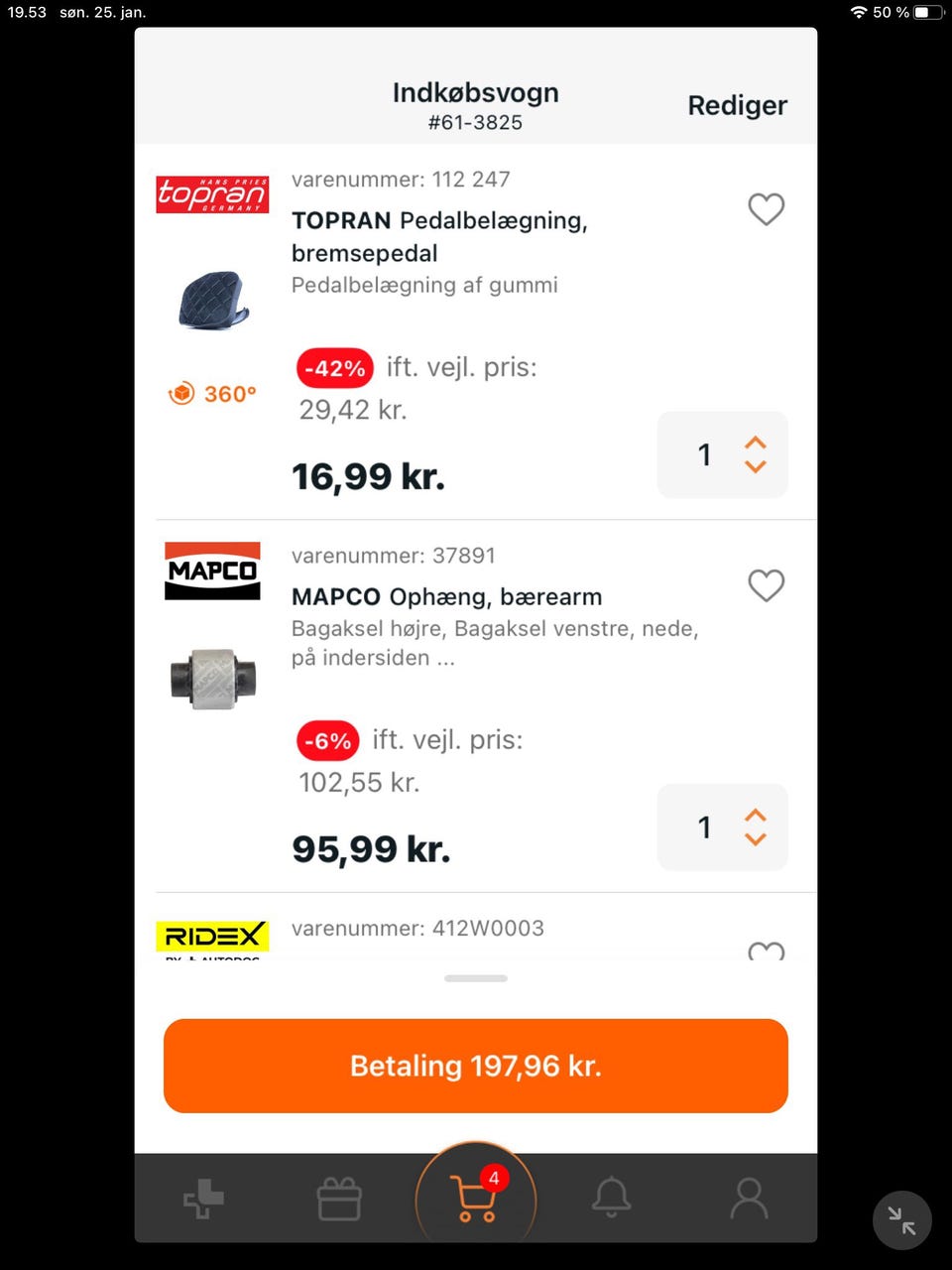
Task: Increase quantity of TOPRAN Pedalbelægning
Action: pyautogui.click(x=756, y=443)
